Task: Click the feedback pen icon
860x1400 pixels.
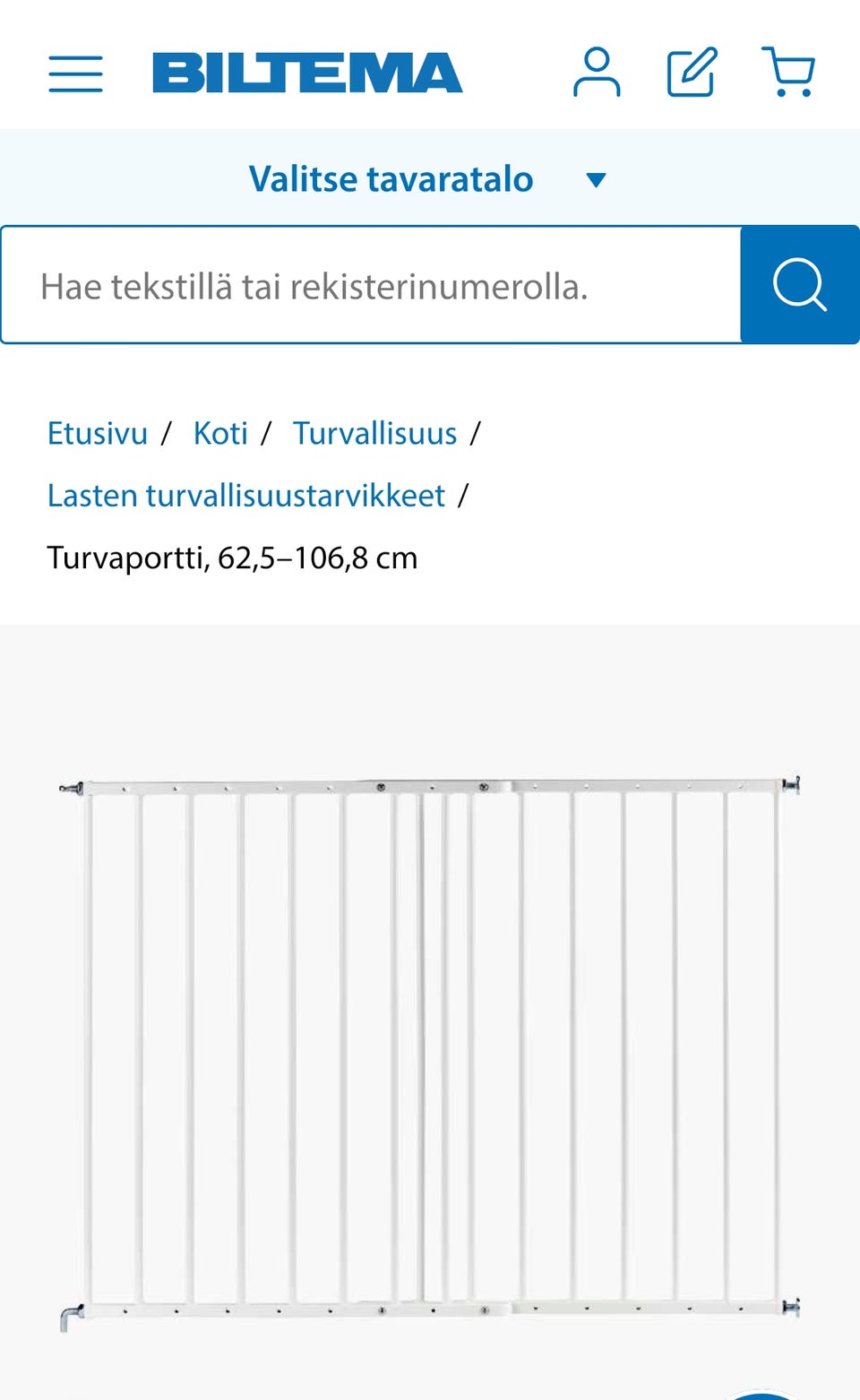Action: pyautogui.click(x=692, y=72)
